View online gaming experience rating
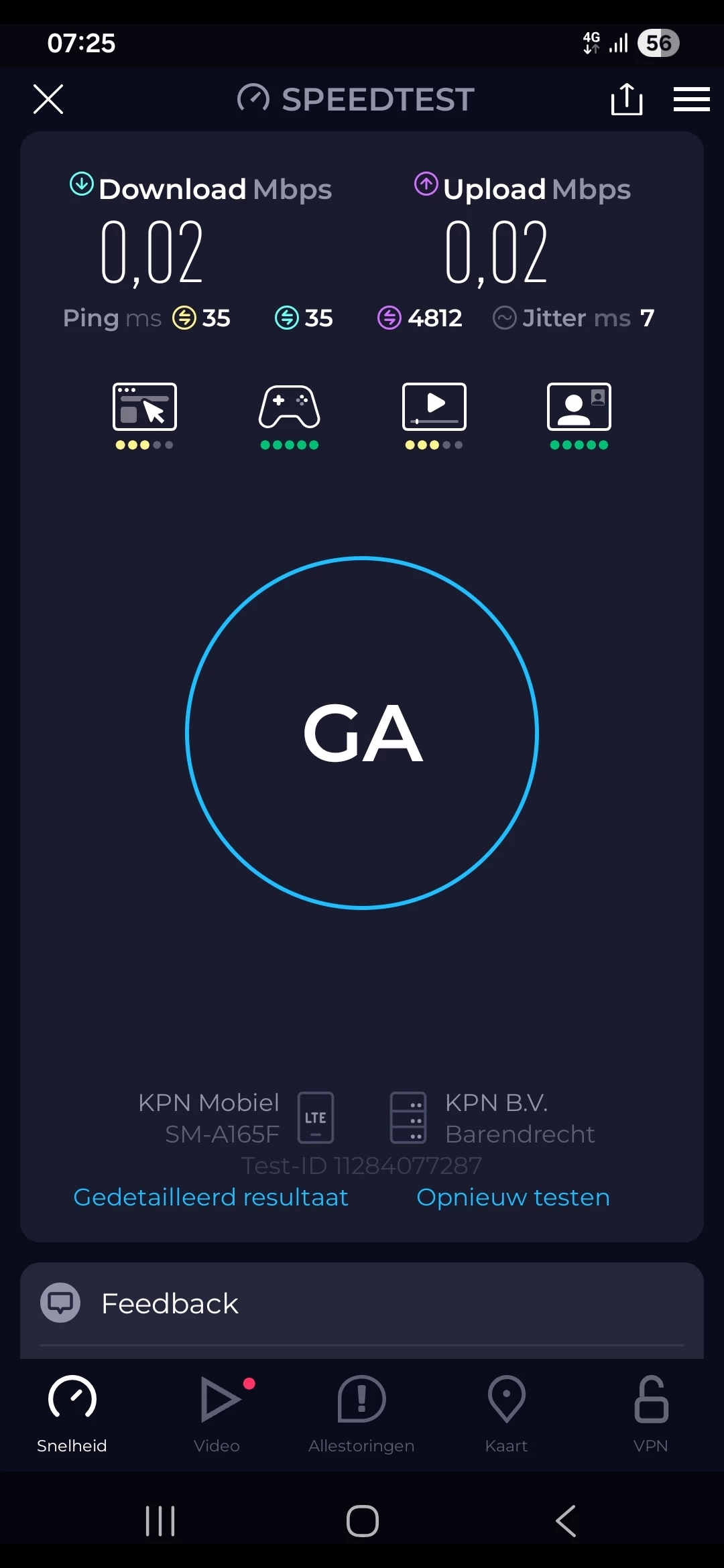Screen dimensions: 724x1568 point(290,414)
